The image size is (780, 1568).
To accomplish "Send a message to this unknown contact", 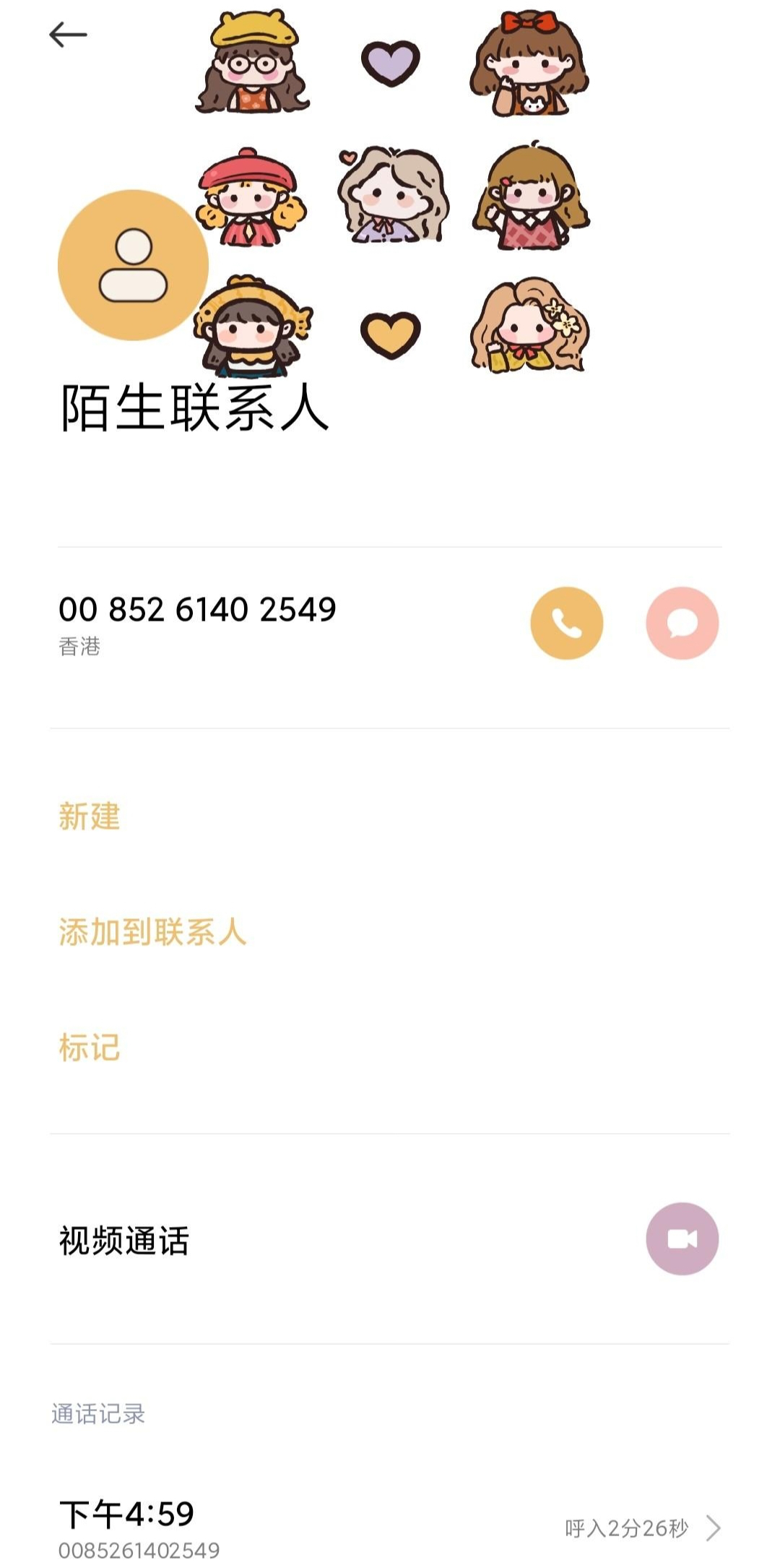I will coord(682,623).
